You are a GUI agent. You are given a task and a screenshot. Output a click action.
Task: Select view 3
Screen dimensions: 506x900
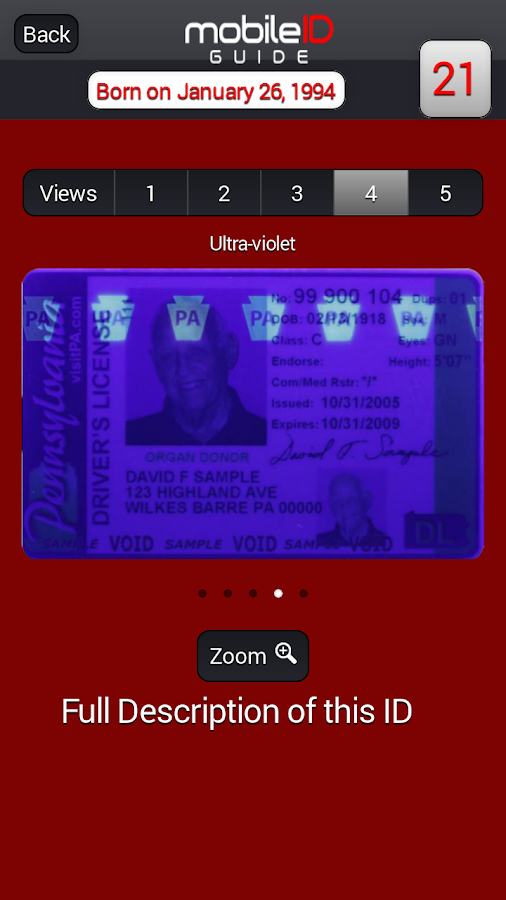coord(297,193)
